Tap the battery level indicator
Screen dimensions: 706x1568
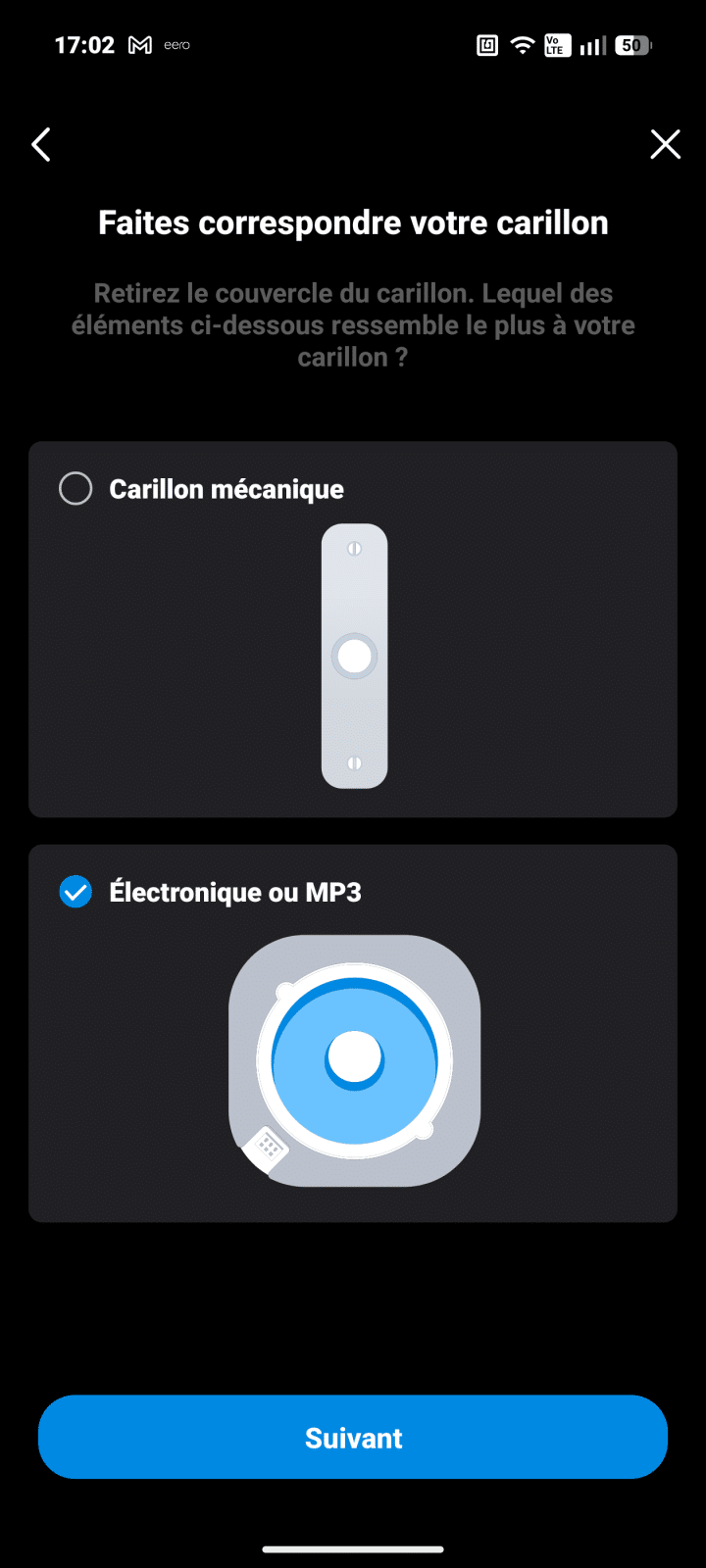(x=631, y=44)
